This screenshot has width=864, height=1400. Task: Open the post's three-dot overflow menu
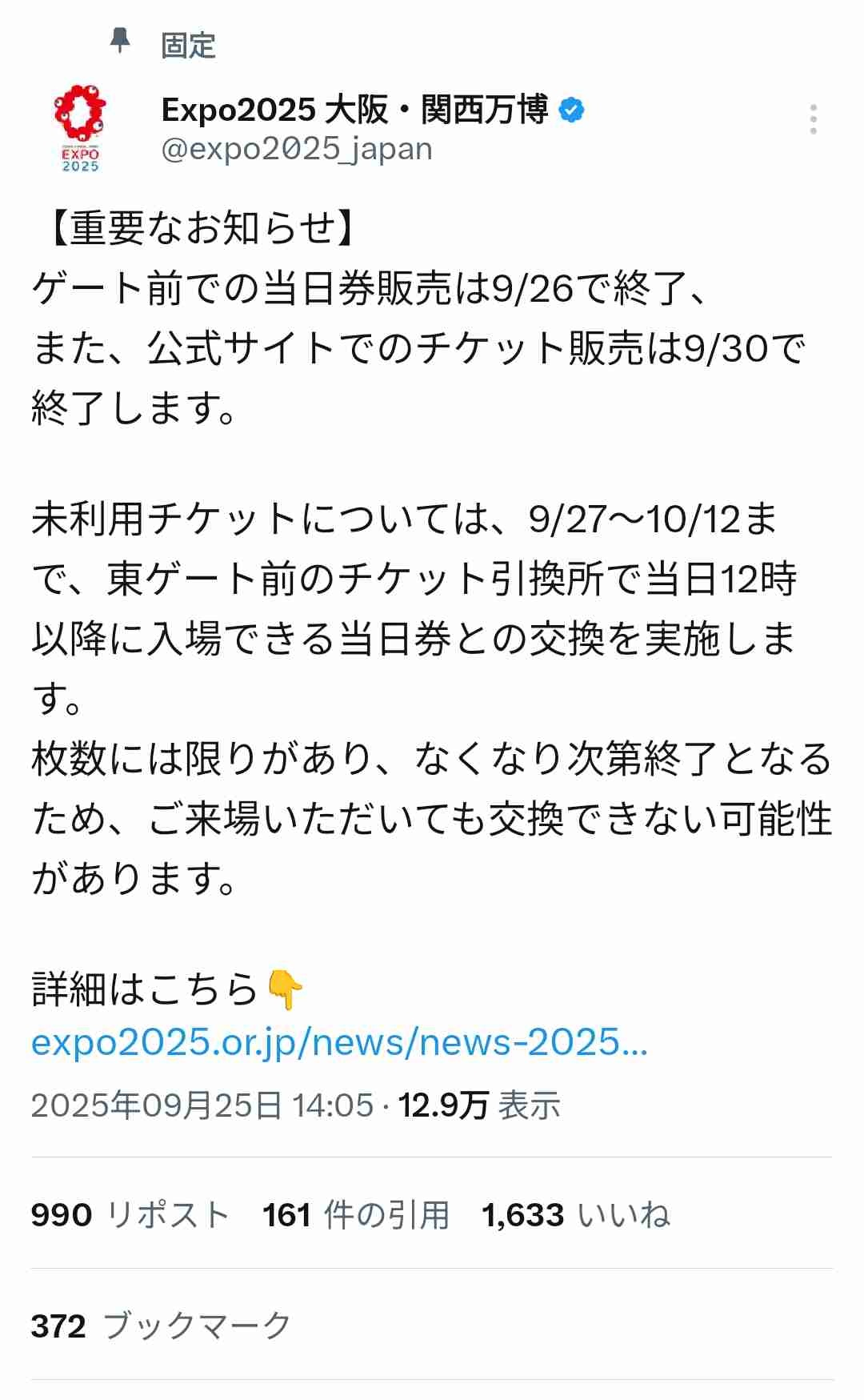point(813,119)
